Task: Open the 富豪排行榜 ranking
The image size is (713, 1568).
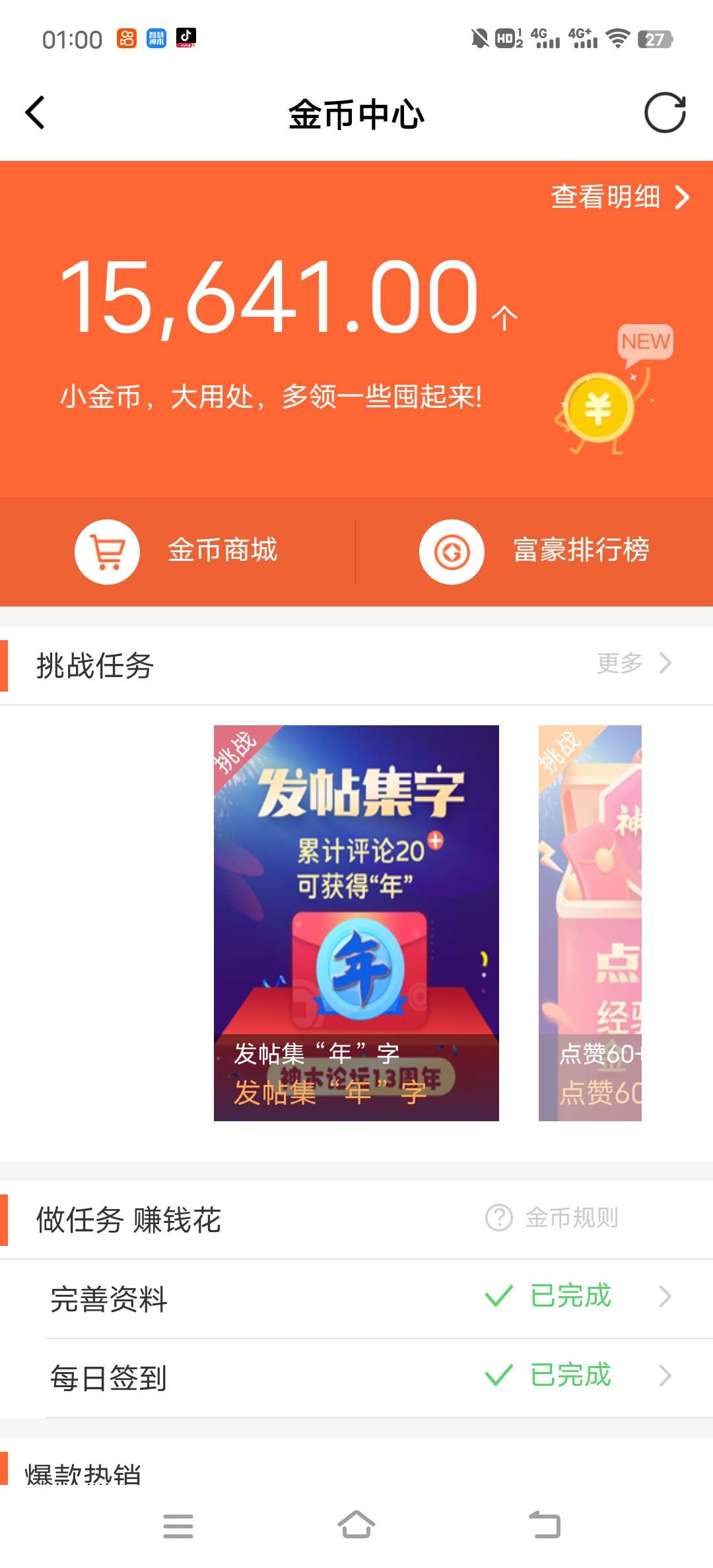Action: [535, 551]
